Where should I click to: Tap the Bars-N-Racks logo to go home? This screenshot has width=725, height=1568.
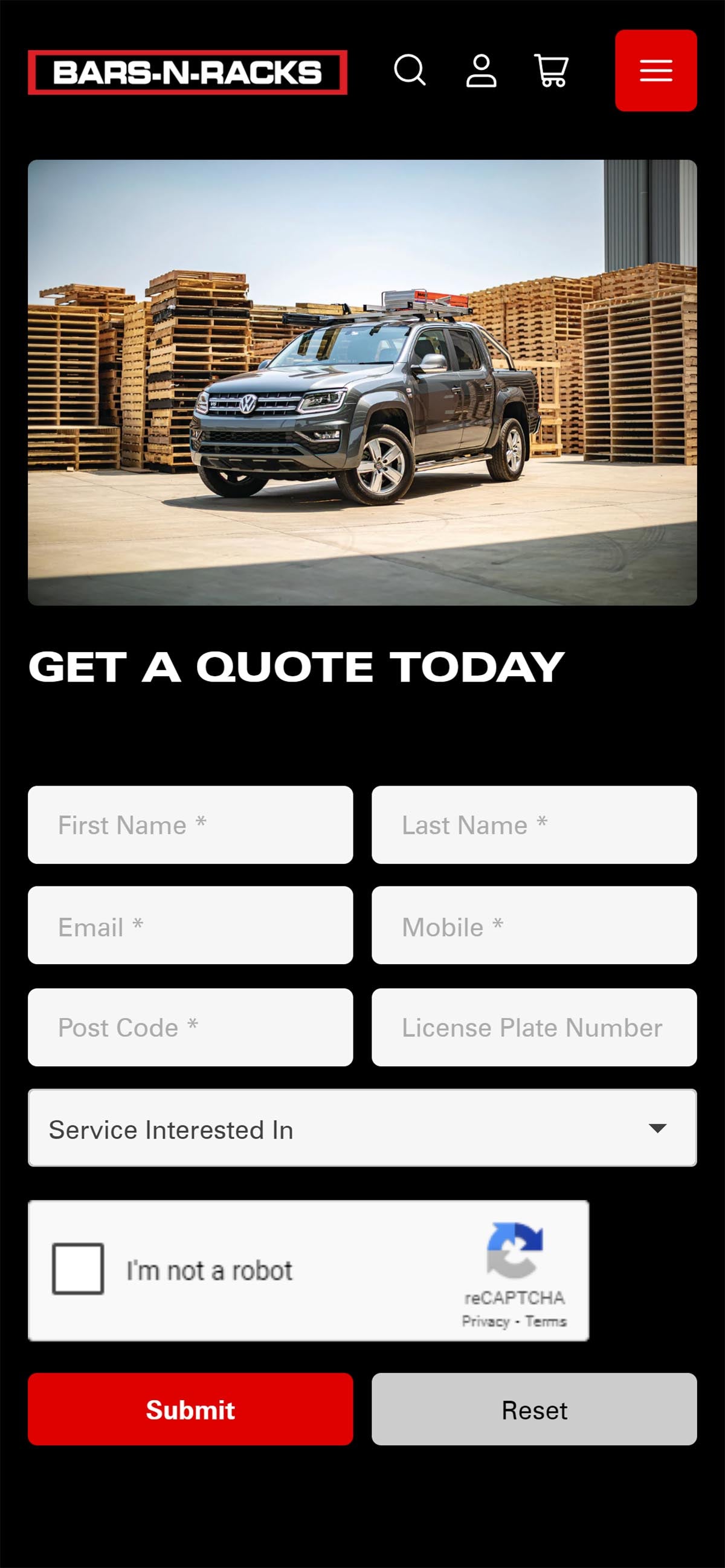click(x=188, y=72)
